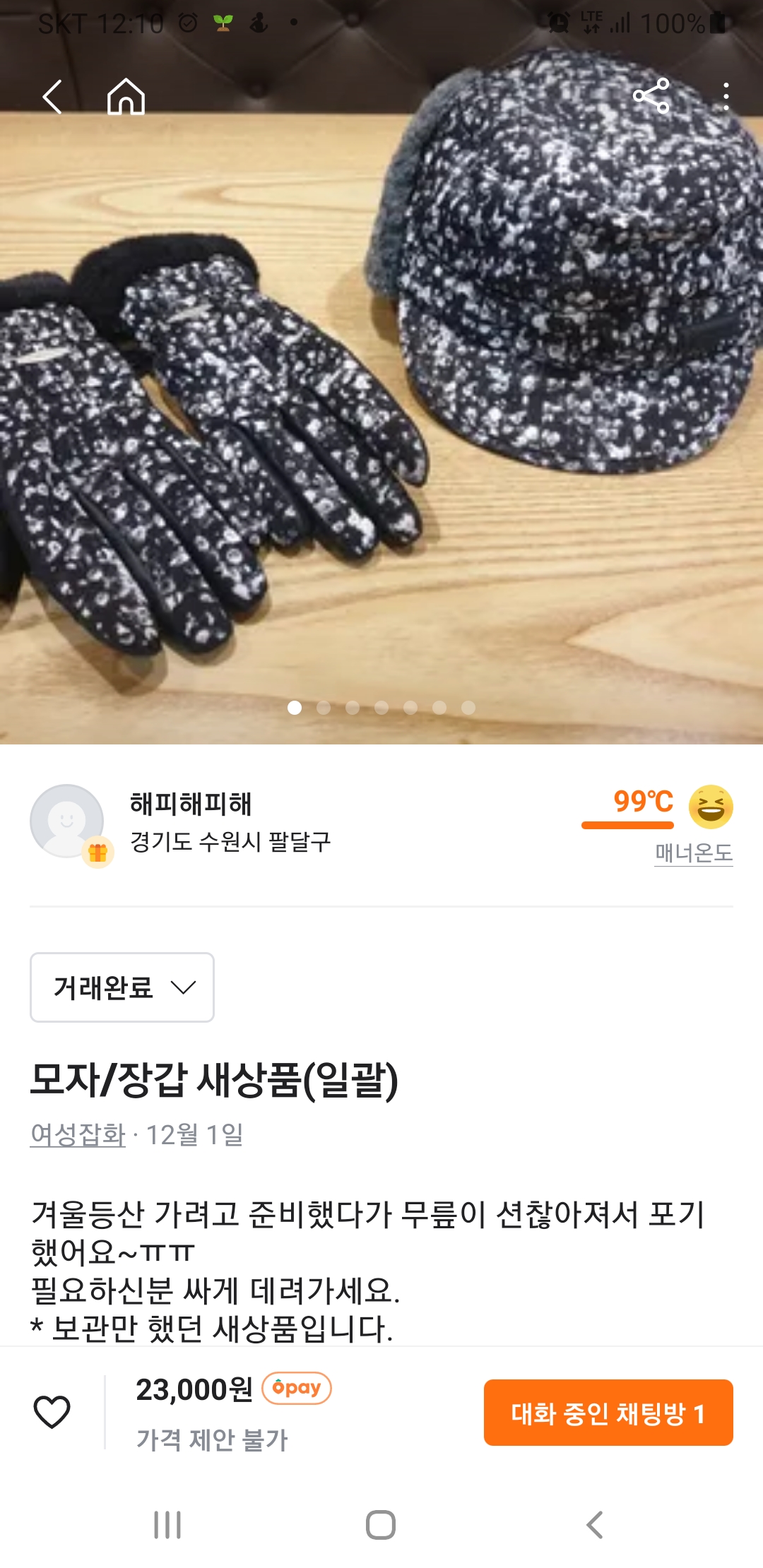Tap the system home button
Screen dimensions: 763x1568
(381, 1525)
